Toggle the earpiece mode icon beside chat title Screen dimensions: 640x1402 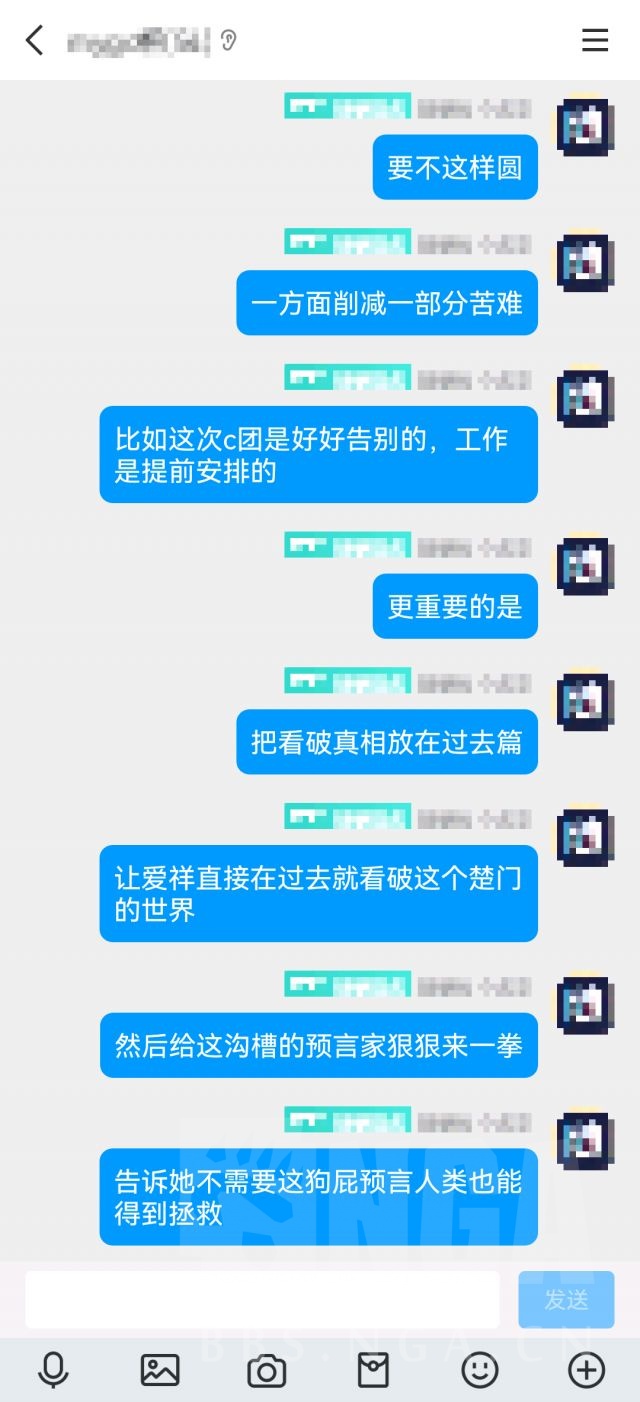(228, 40)
